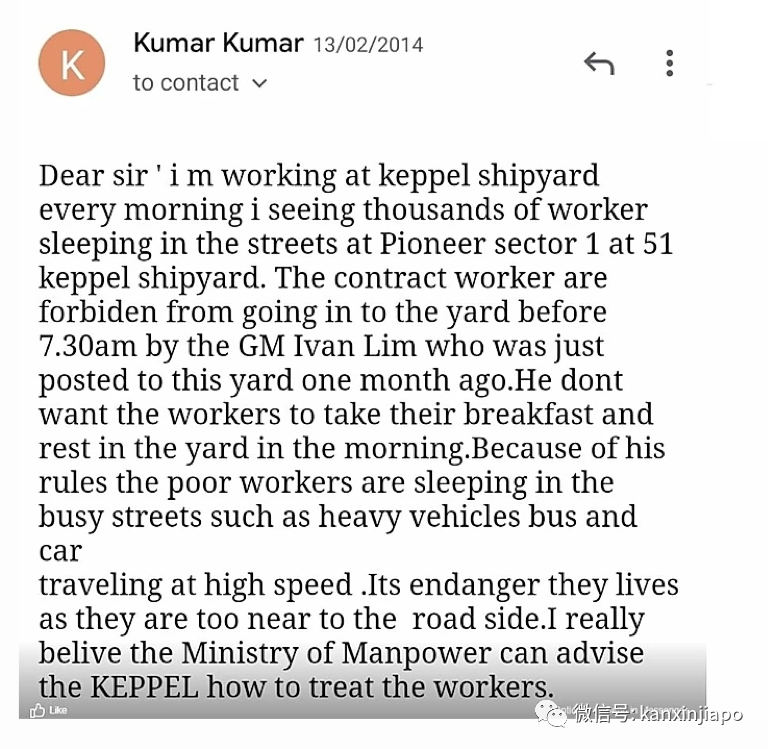
Task: Expand the "to contact" recipient details
Action: click(259, 83)
